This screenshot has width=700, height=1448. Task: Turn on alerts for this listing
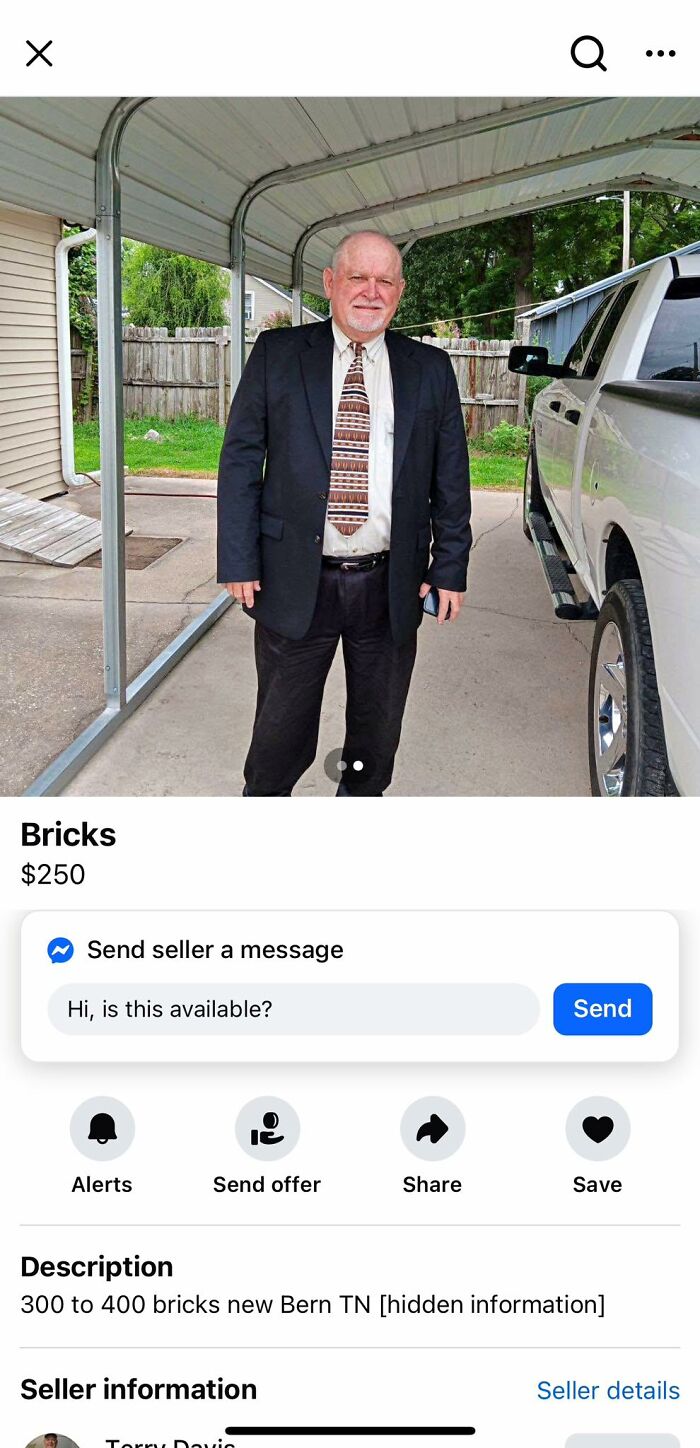click(x=102, y=1129)
